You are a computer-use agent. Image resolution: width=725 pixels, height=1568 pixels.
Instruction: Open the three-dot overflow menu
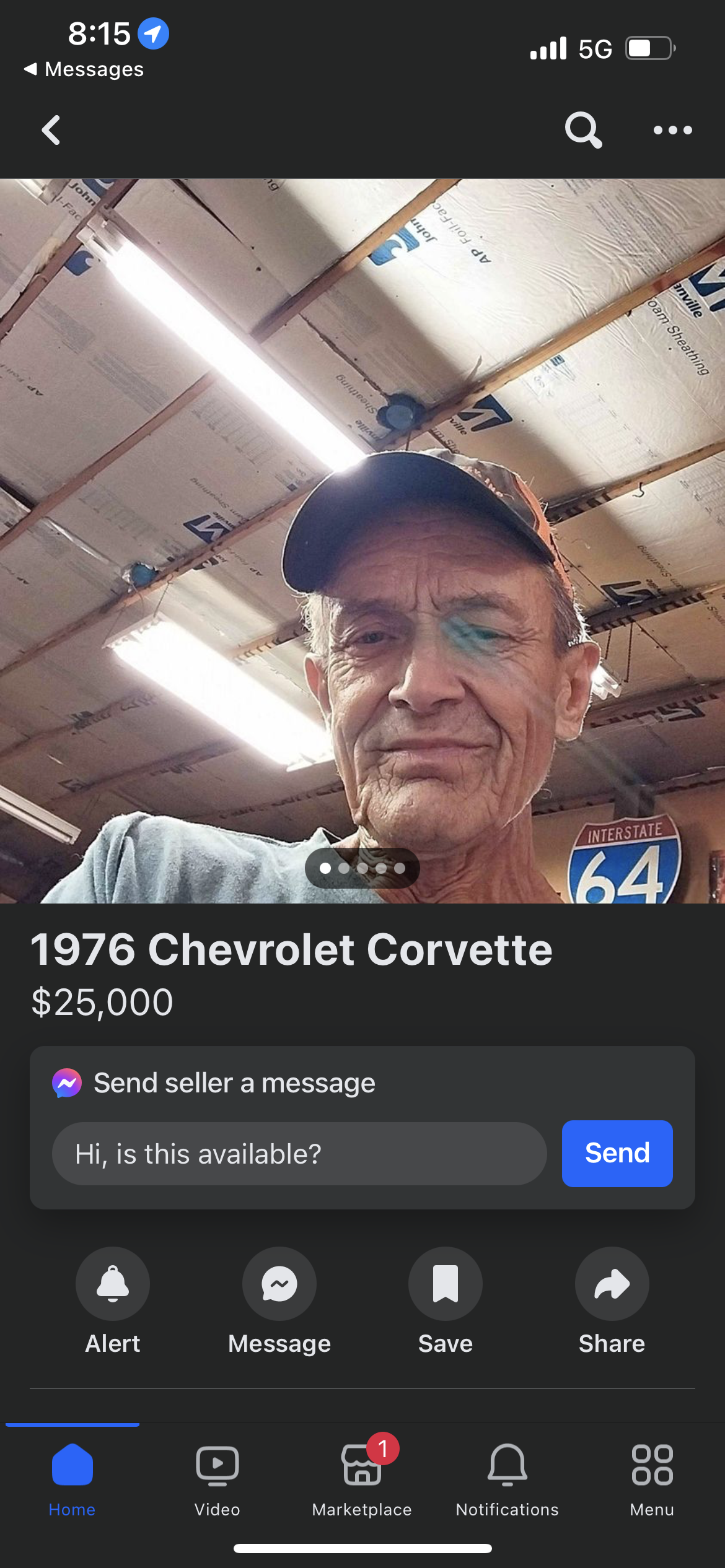[672, 130]
